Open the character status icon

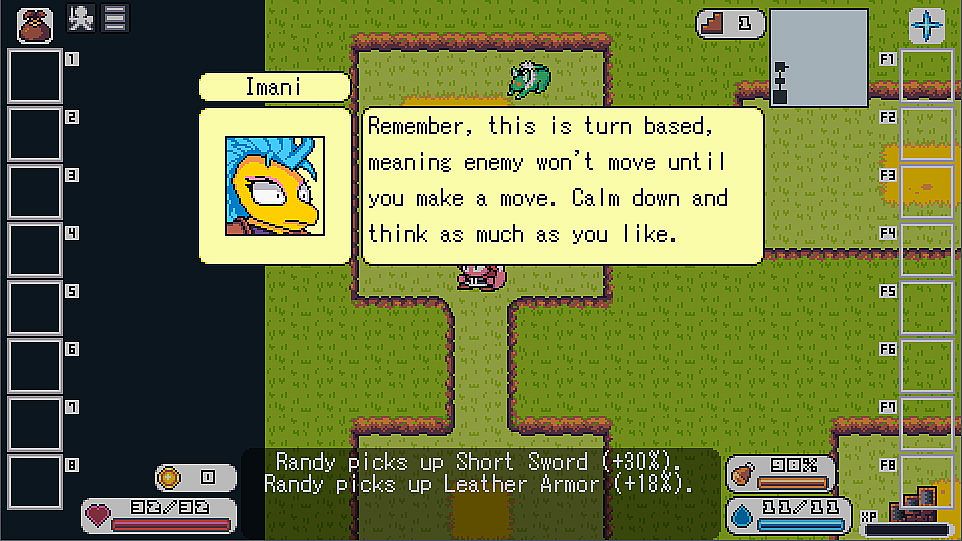point(81,19)
